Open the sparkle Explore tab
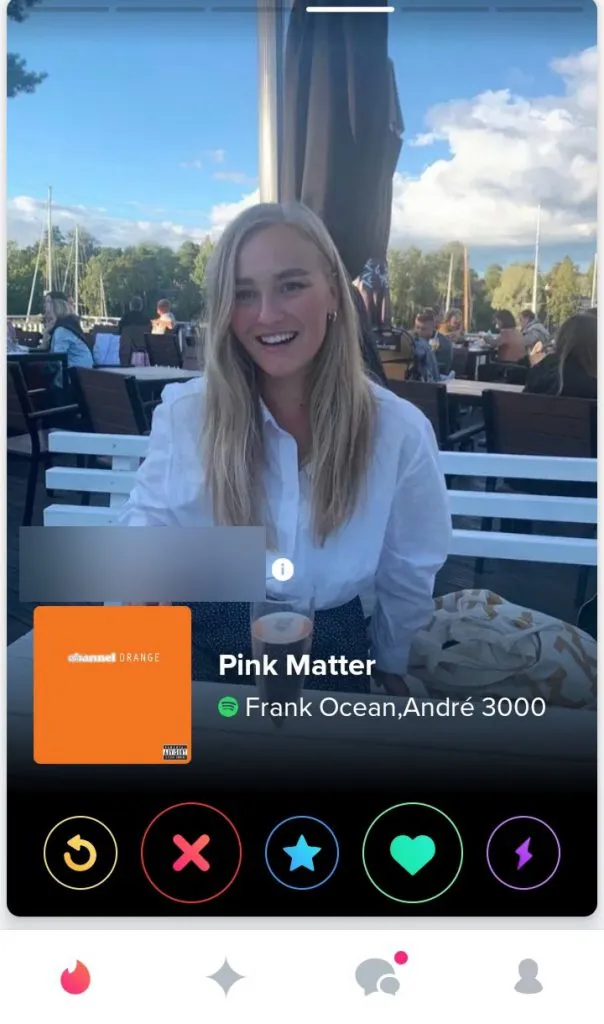Viewport: 604px width, 1024px height. (x=226, y=976)
